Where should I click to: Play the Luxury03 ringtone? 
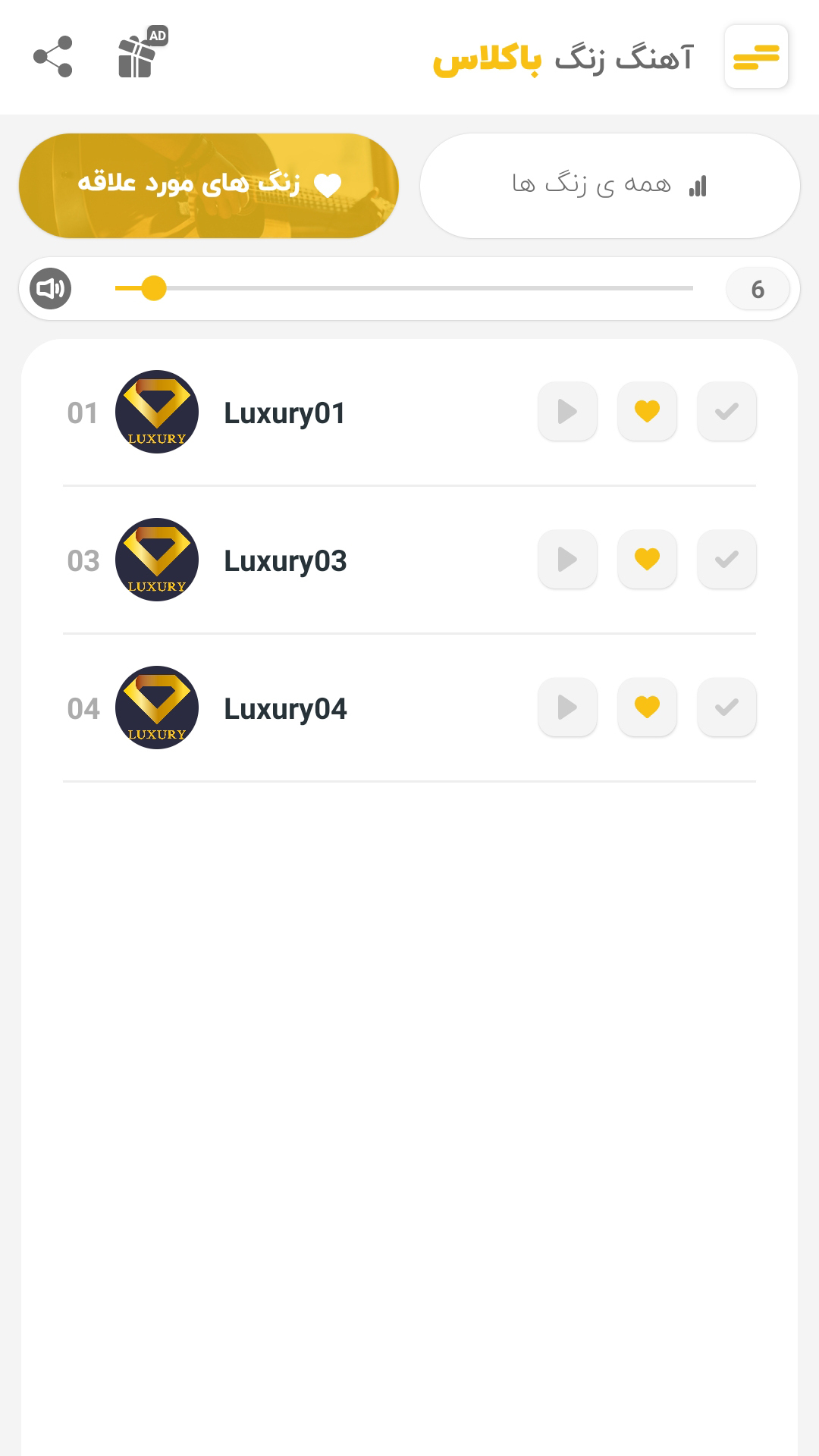[567, 560]
